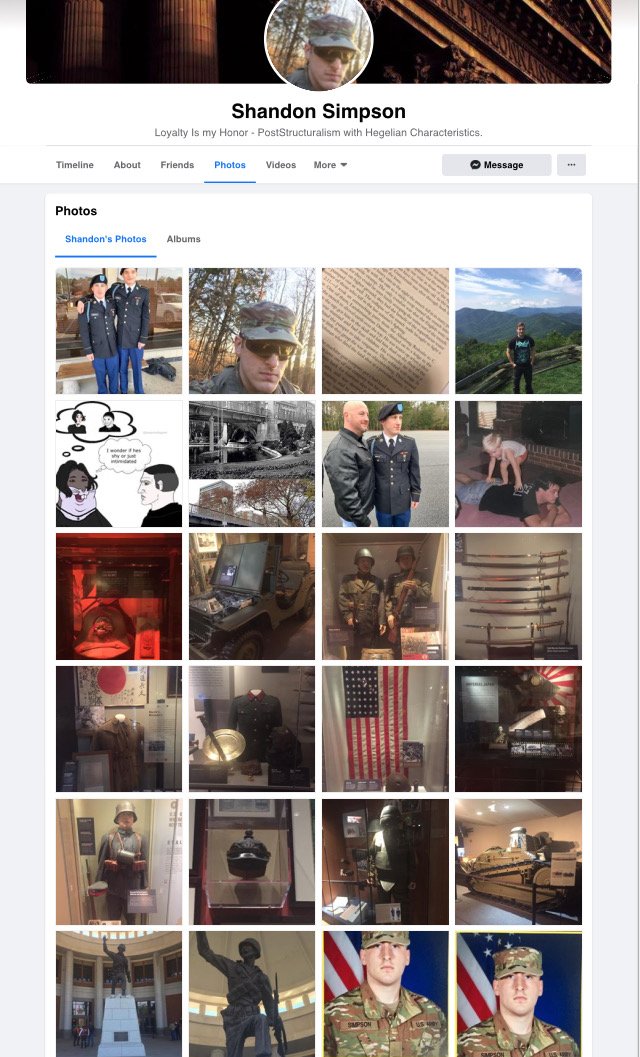The height and width of the screenshot is (1057, 640).
Task: Expand the More dropdown
Action: coord(330,165)
